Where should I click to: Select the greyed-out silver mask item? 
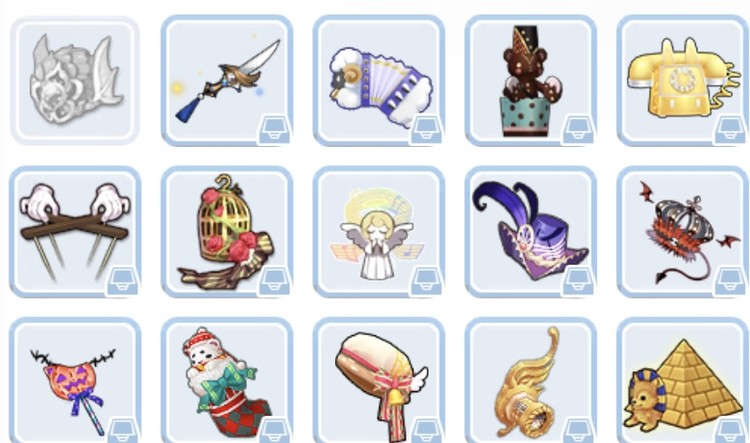tap(74, 79)
